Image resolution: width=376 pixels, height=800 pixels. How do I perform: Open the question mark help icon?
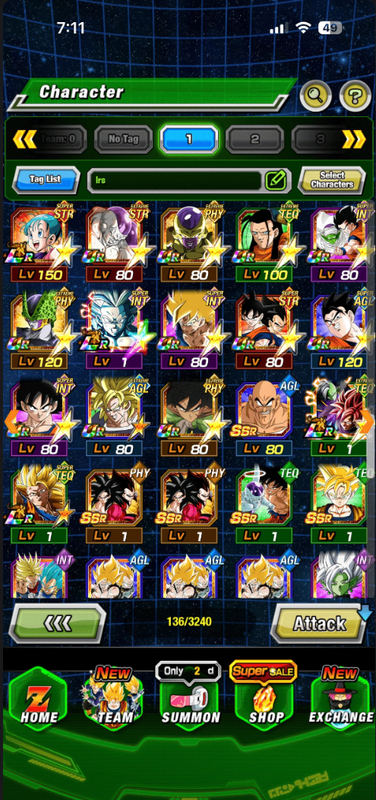click(x=355, y=95)
